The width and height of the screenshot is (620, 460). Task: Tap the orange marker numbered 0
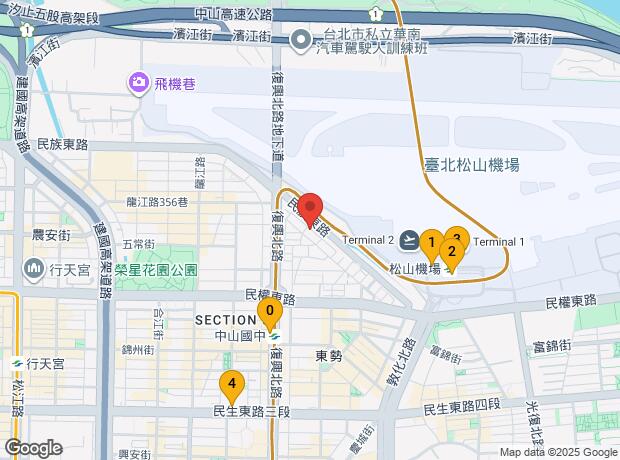[268, 313]
